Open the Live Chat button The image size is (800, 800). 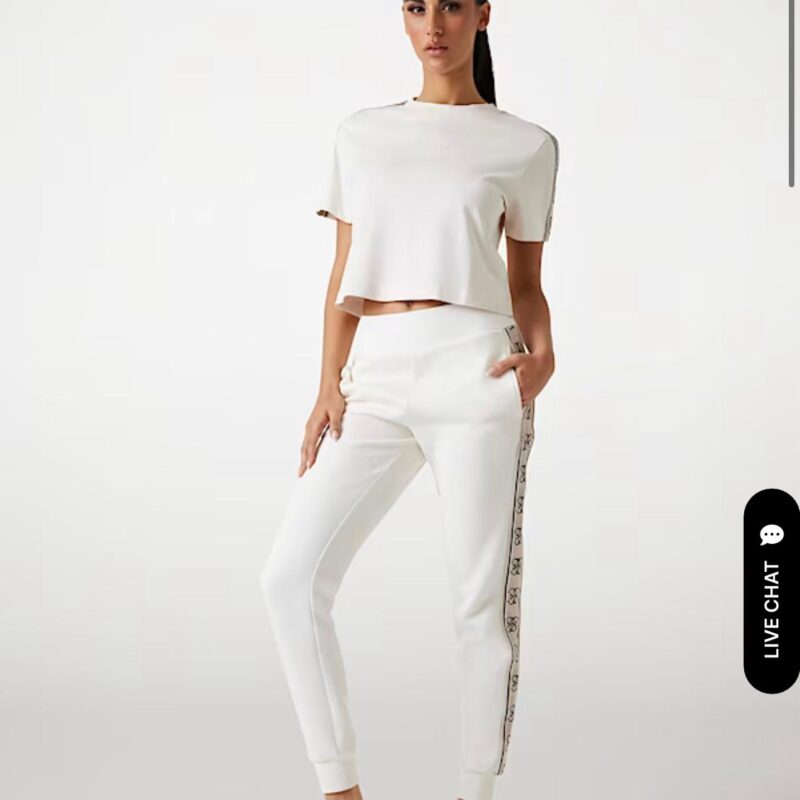pyautogui.click(x=771, y=591)
